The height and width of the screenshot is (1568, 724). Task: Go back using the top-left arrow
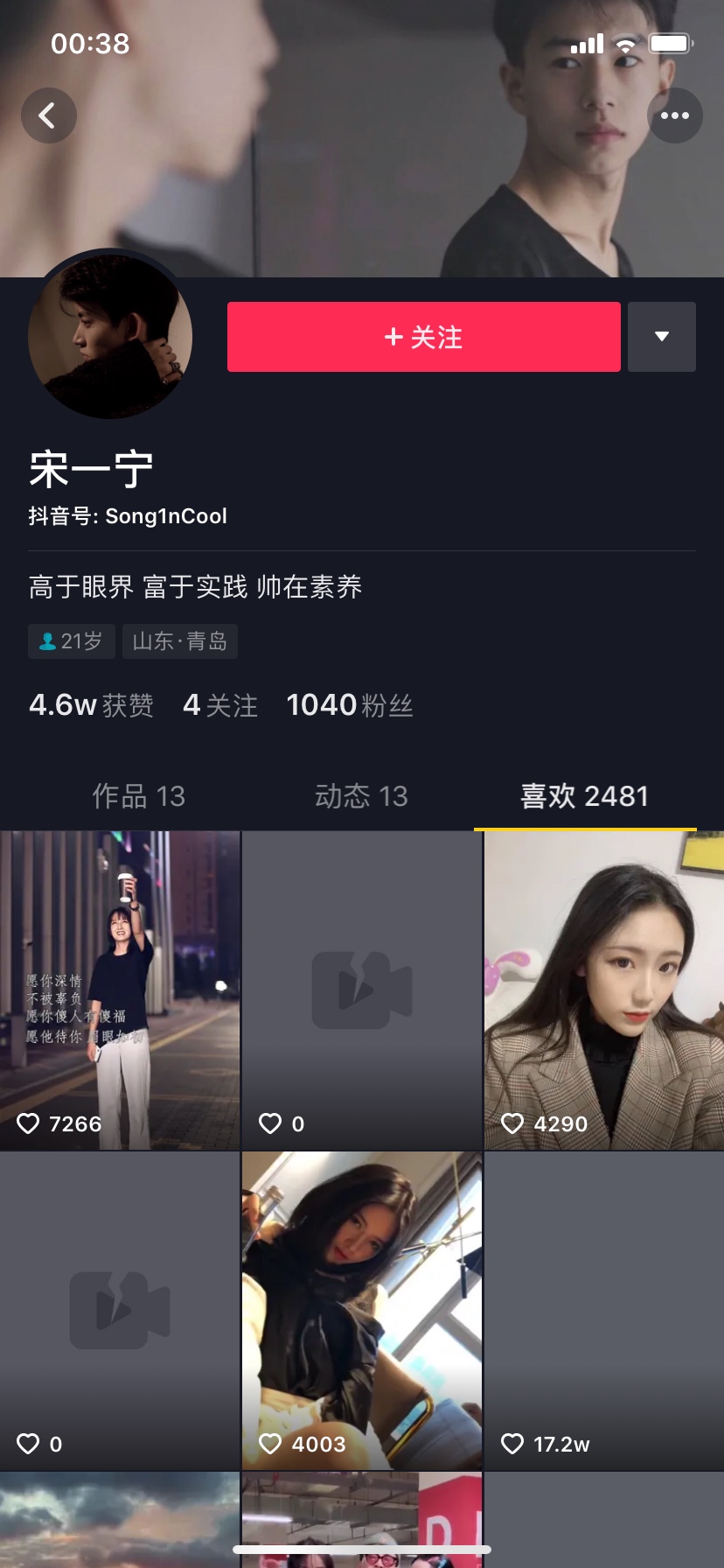click(x=48, y=115)
